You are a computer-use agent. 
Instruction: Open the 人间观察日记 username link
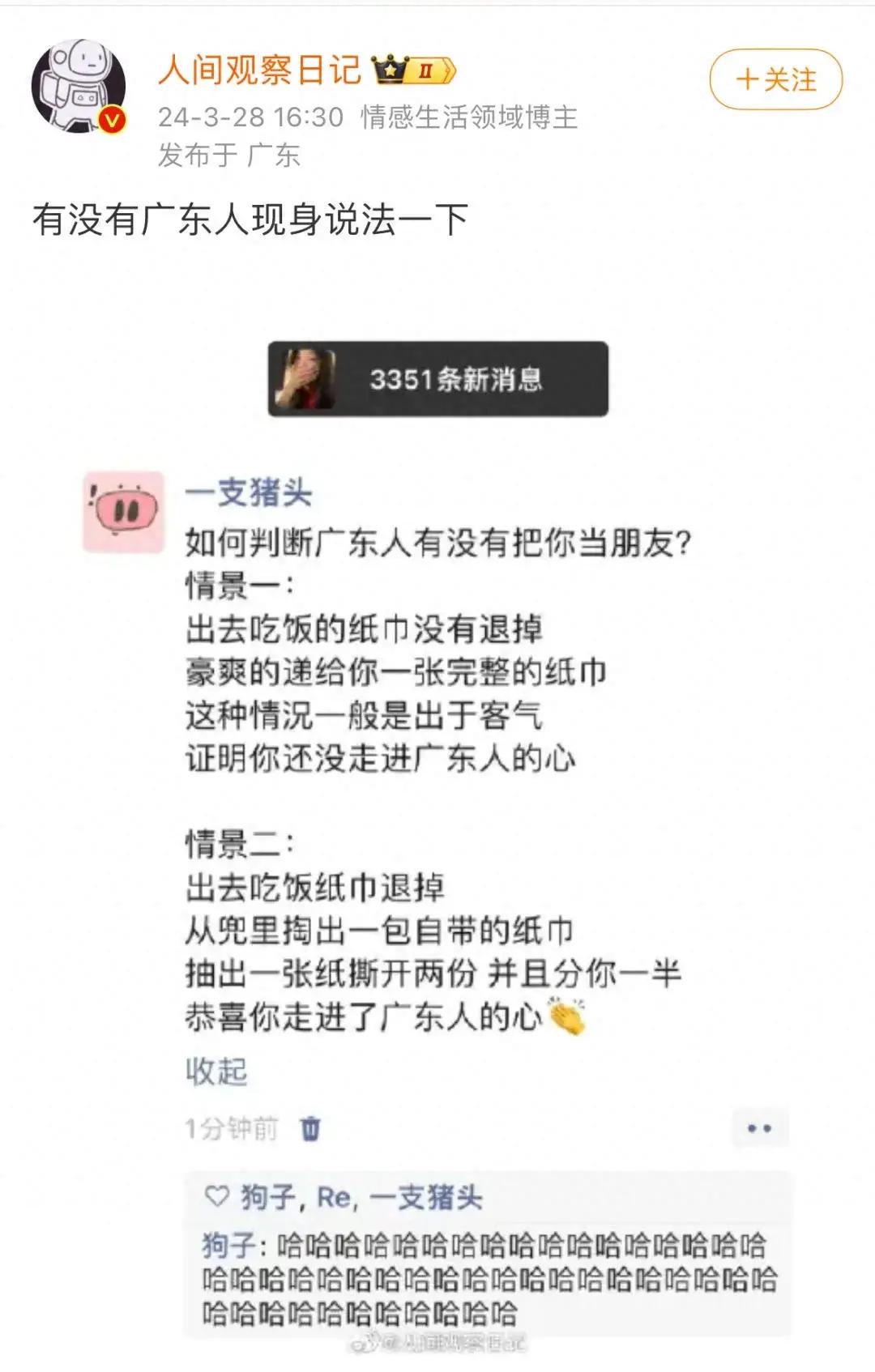(x=259, y=70)
